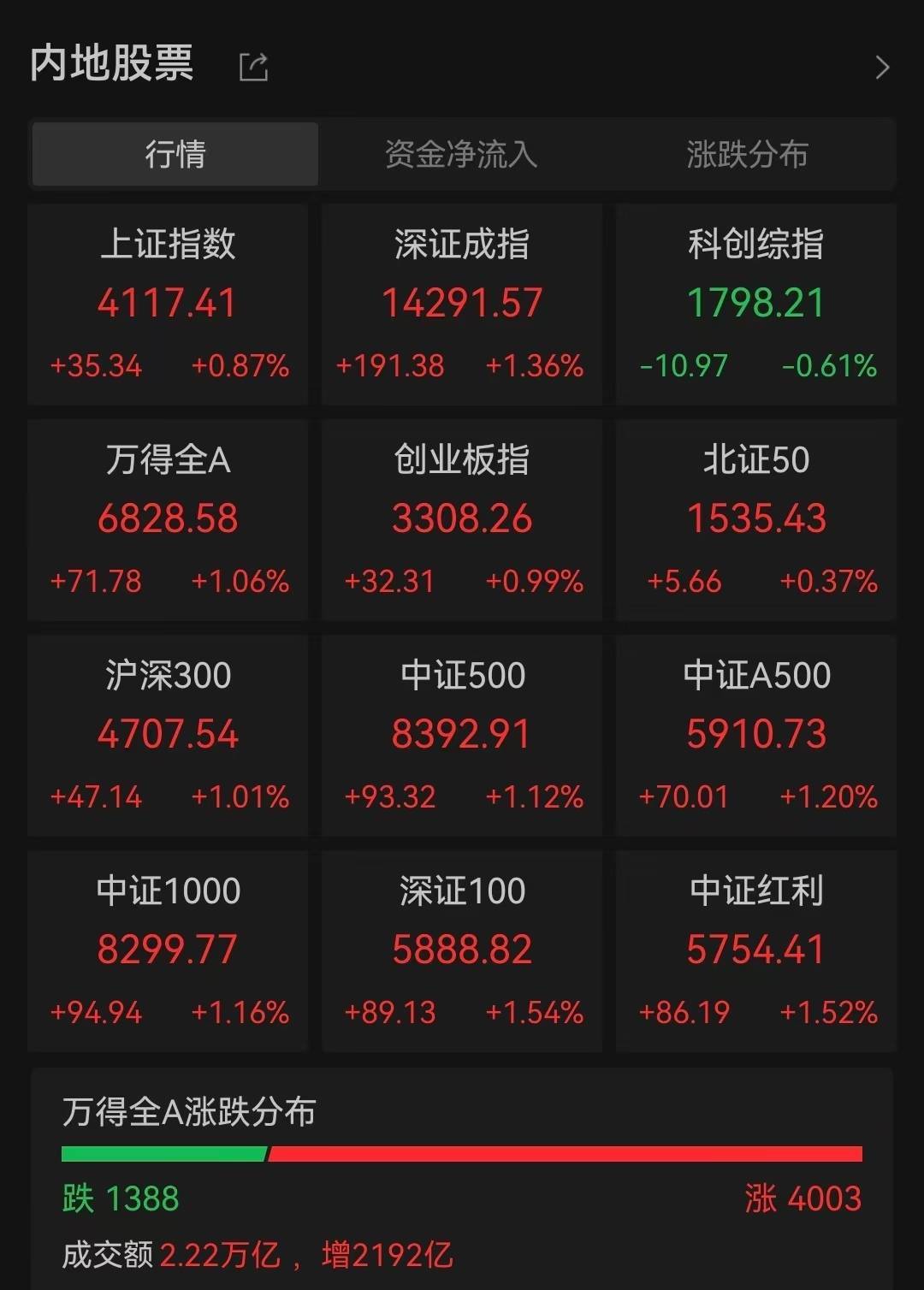Open the 中证1000 index card
The height and width of the screenshot is (1290, 924).
[168, 951]
